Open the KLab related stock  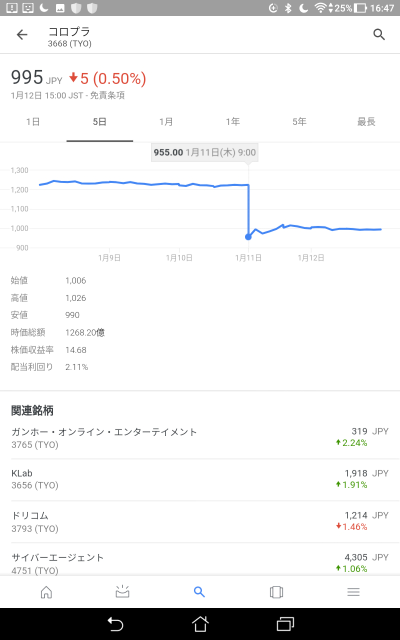click(200, 480)
